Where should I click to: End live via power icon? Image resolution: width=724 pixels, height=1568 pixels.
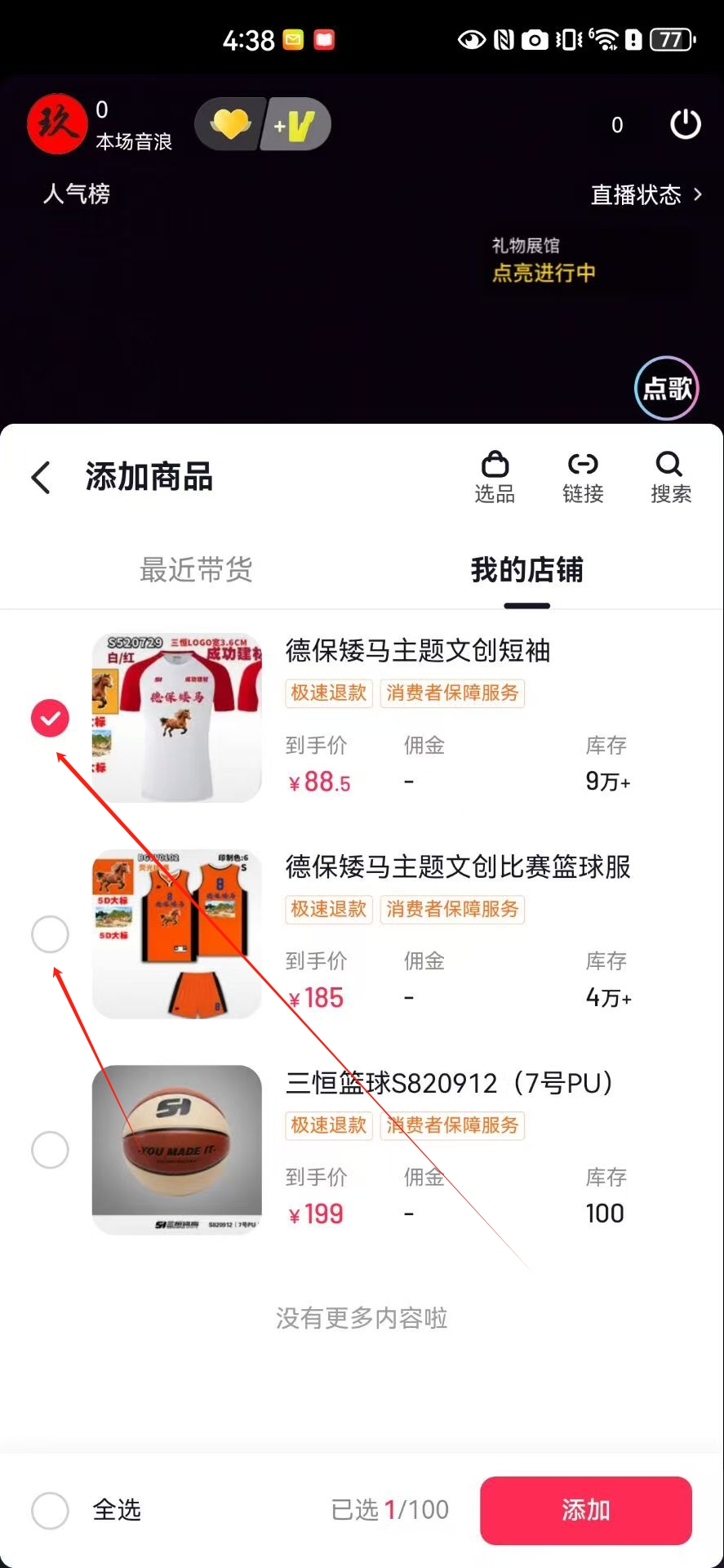685,124
